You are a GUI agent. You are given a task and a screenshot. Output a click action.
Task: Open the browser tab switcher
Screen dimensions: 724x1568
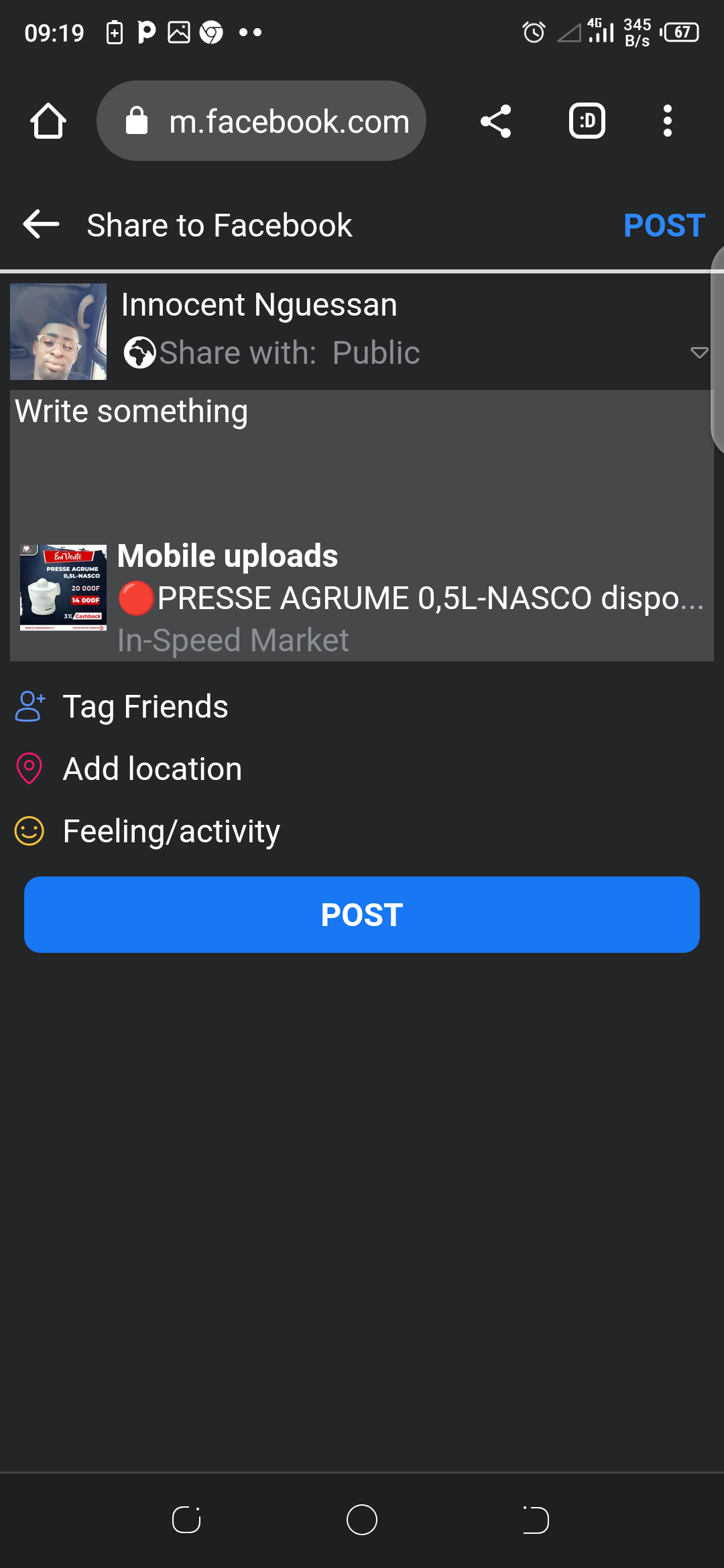click(587, 121)
